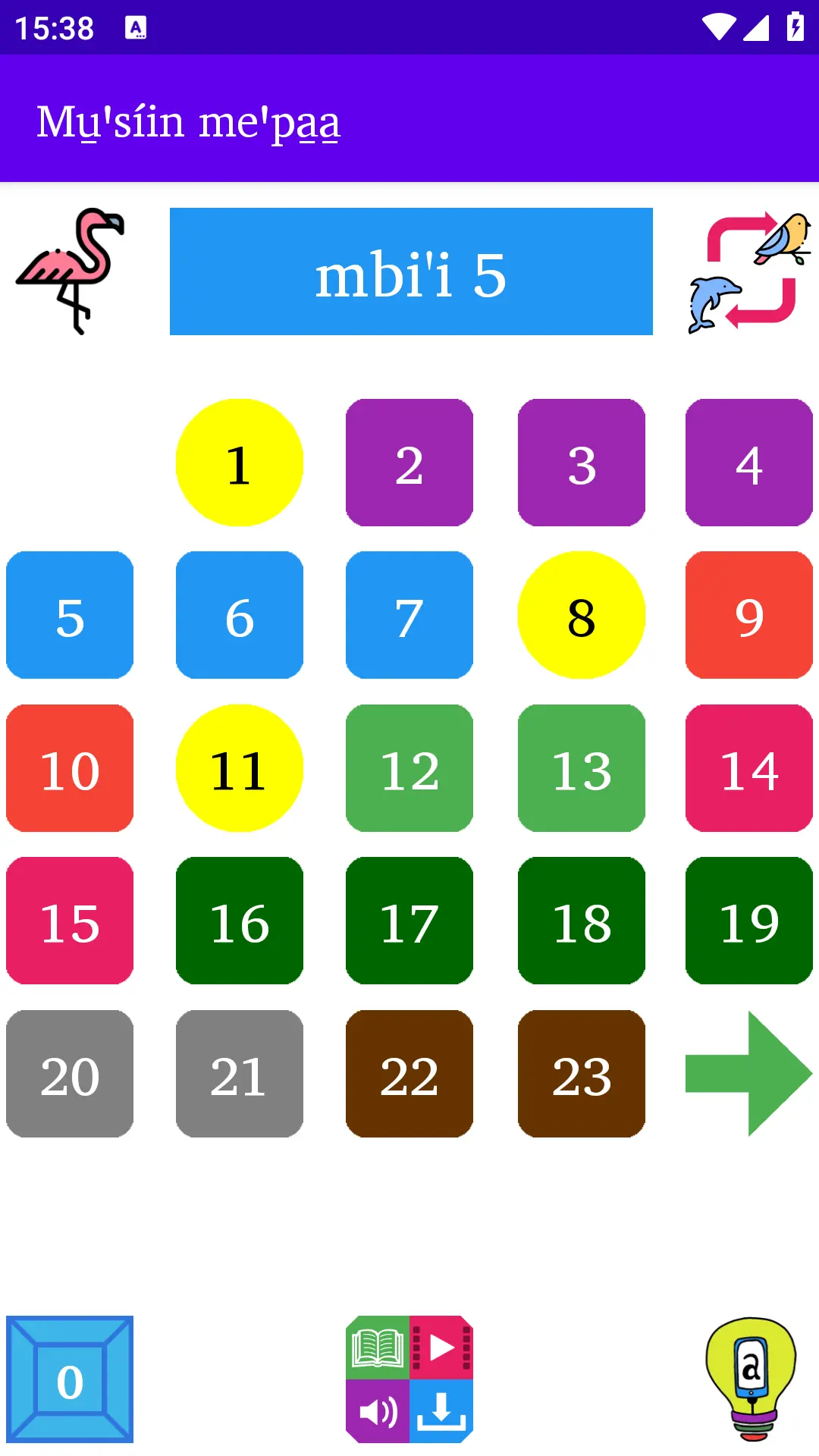Tap the blue 0 box
Screen dimensions: 819x1456
pyautogui.click(x=70, y=1379)
